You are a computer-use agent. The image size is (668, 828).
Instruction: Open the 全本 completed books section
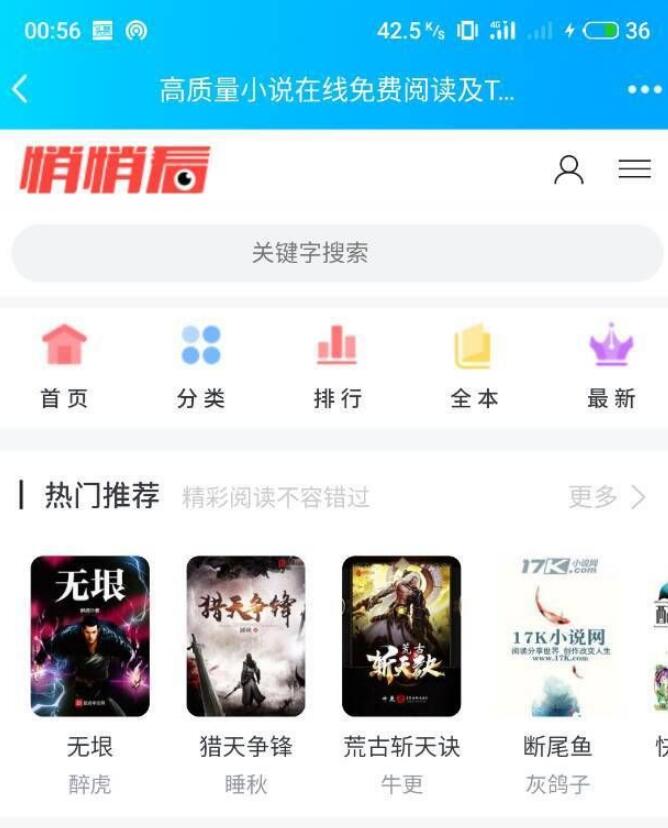pos(474,366)
